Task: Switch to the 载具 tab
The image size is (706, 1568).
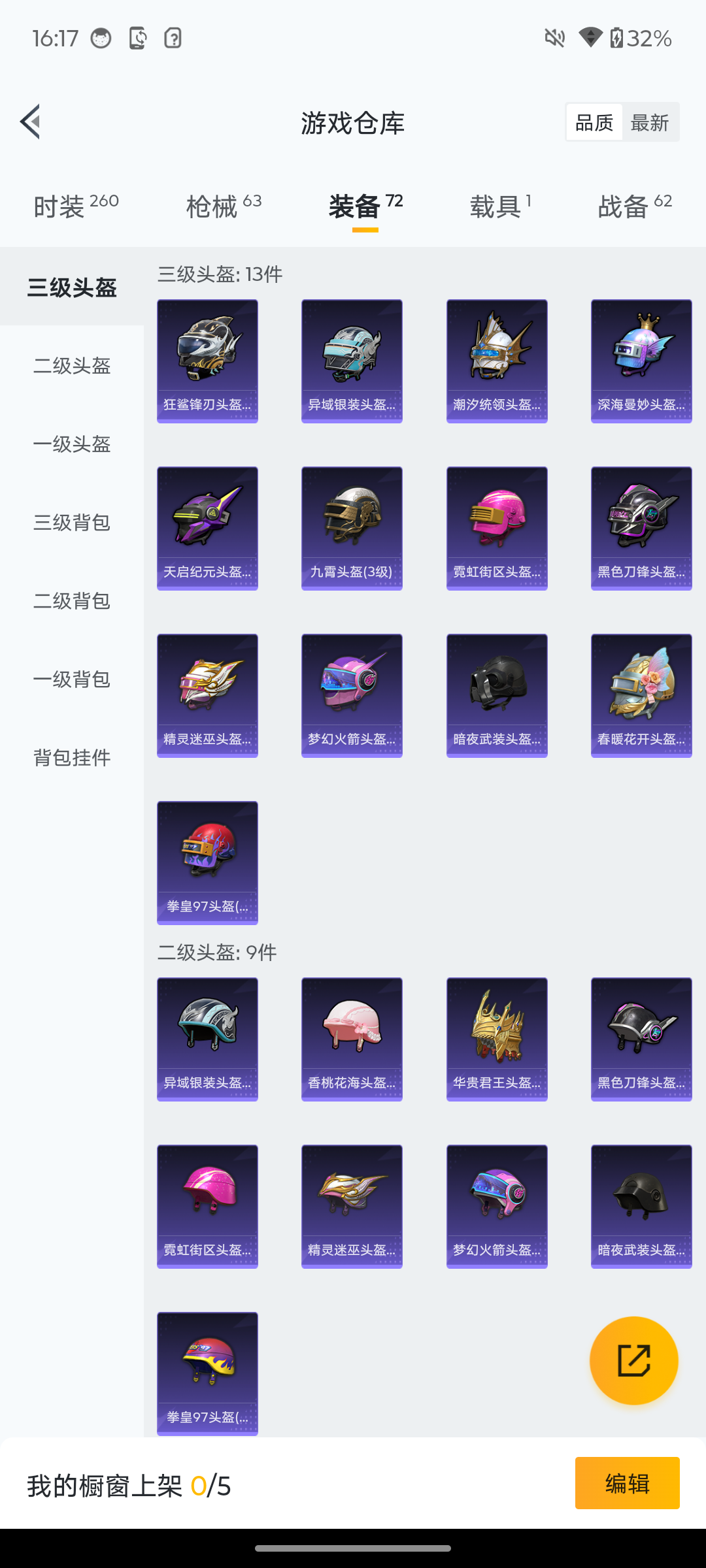Action: 500,206
